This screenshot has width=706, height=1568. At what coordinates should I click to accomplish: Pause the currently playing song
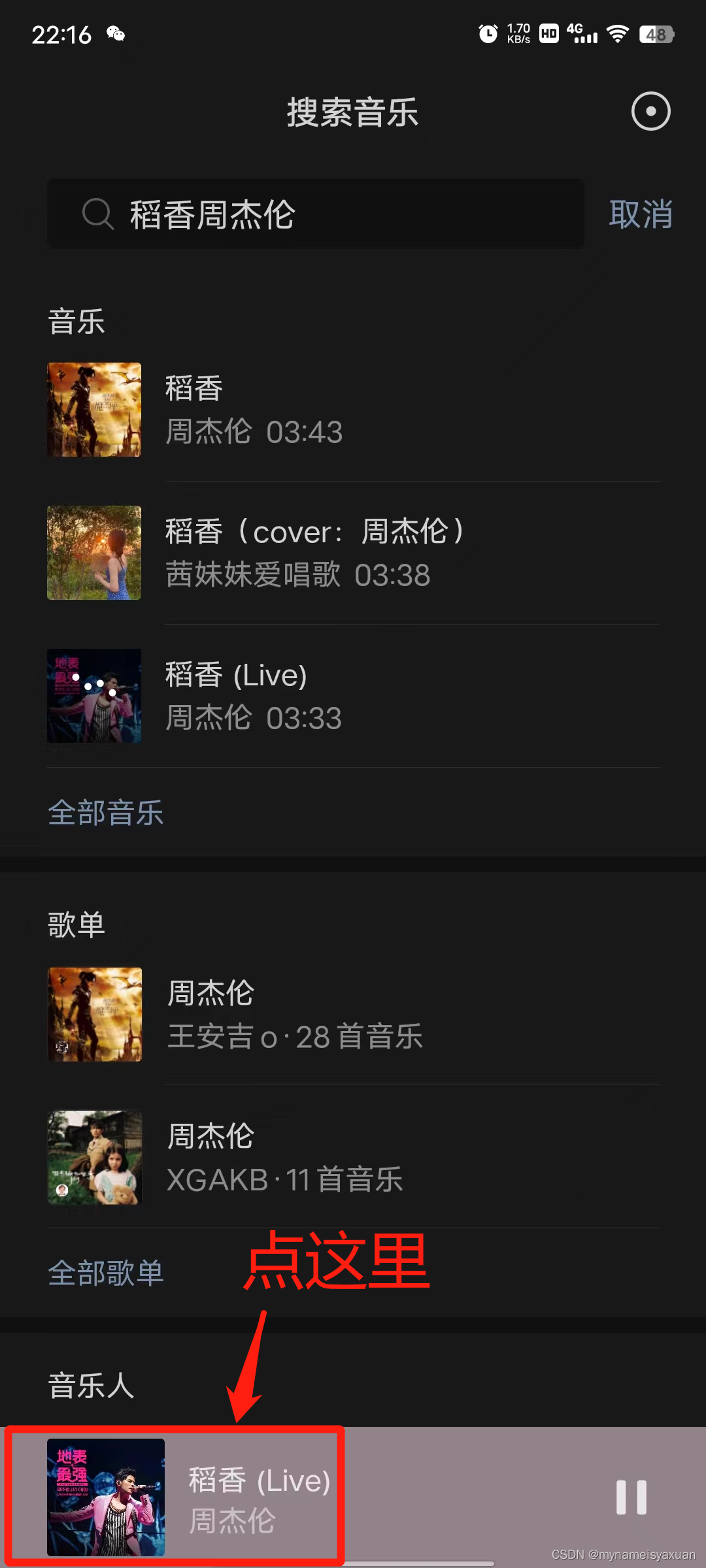tap(631, 1497)
